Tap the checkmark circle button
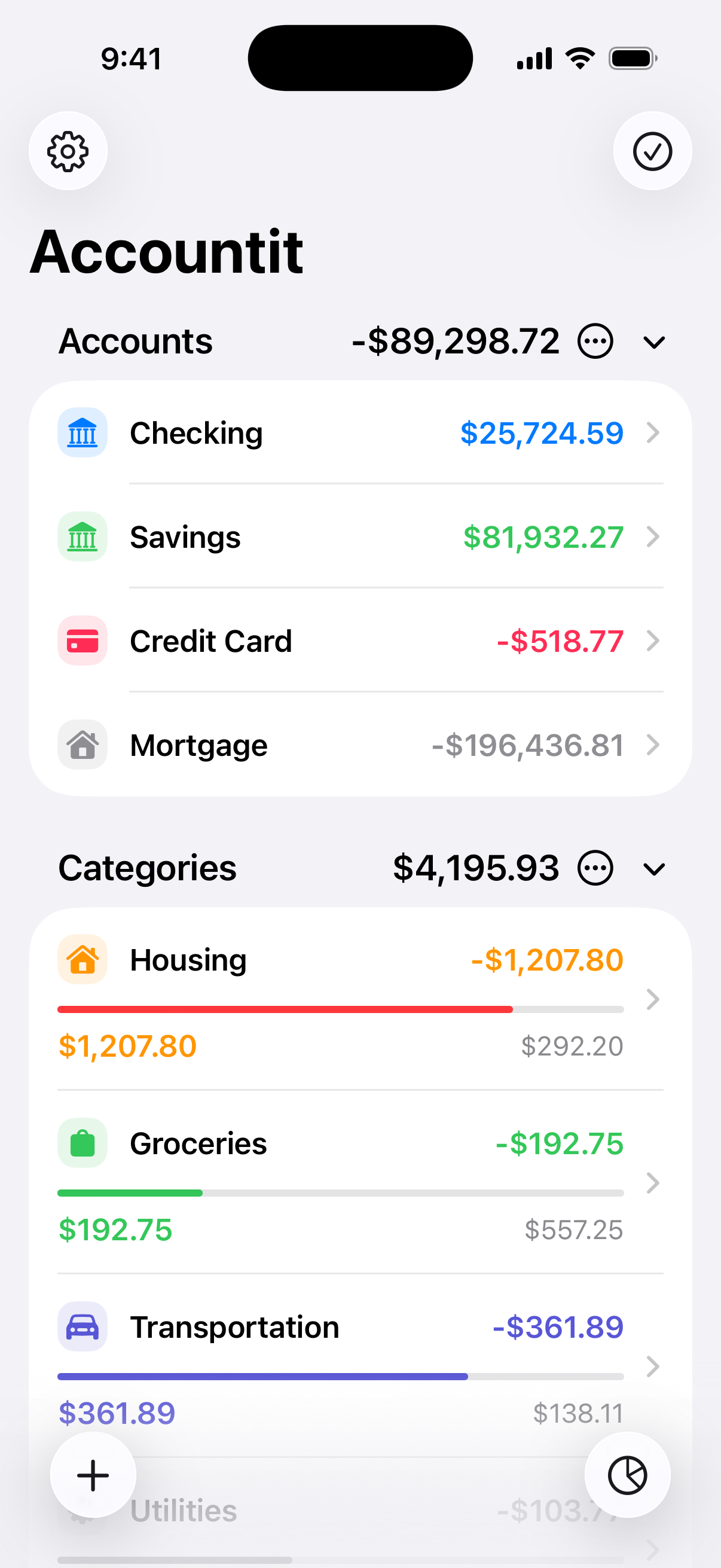This screenshot has width=721, height=1568. click(652, 151)
